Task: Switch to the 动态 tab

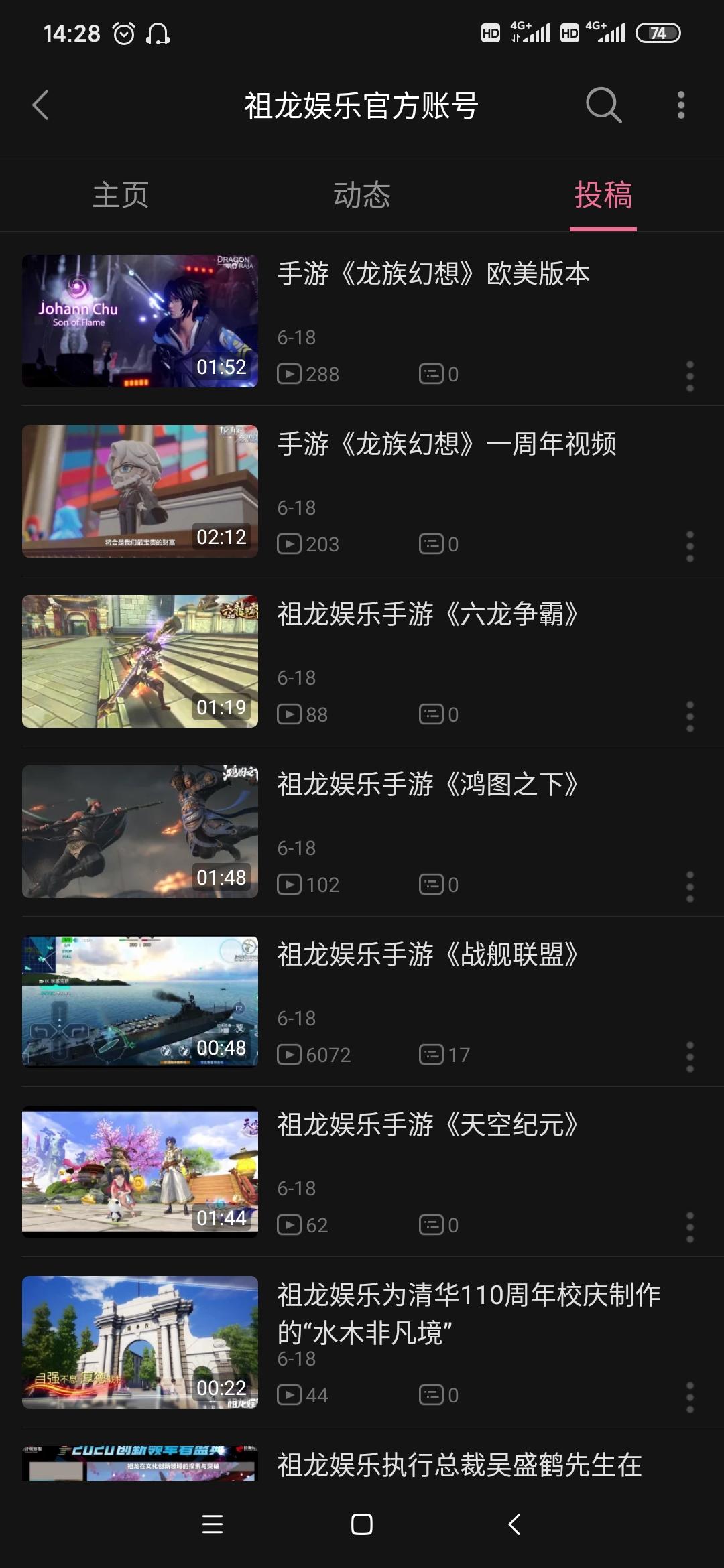Action: 362,195
